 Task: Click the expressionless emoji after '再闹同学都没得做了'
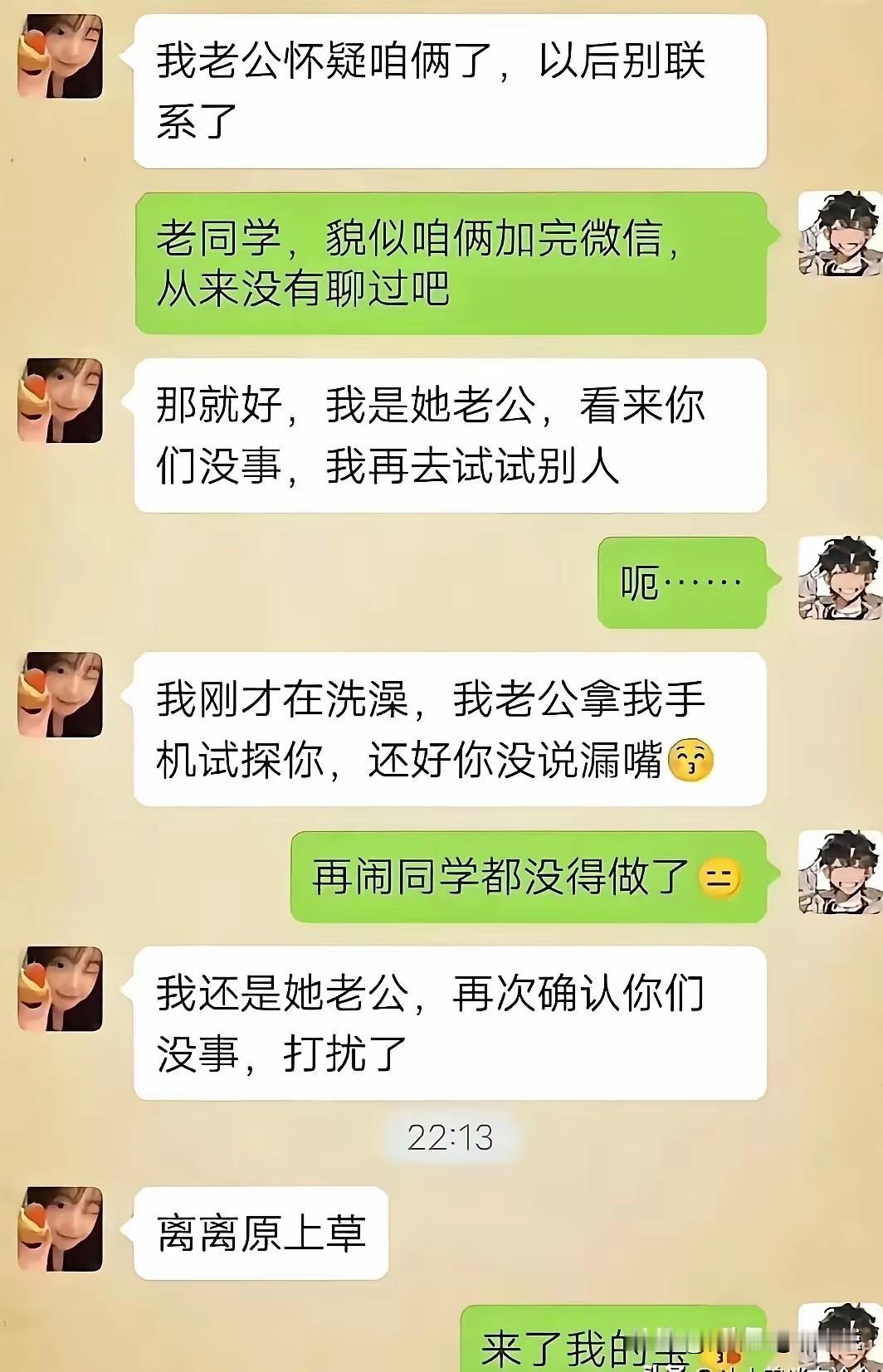tap(719, 878)
